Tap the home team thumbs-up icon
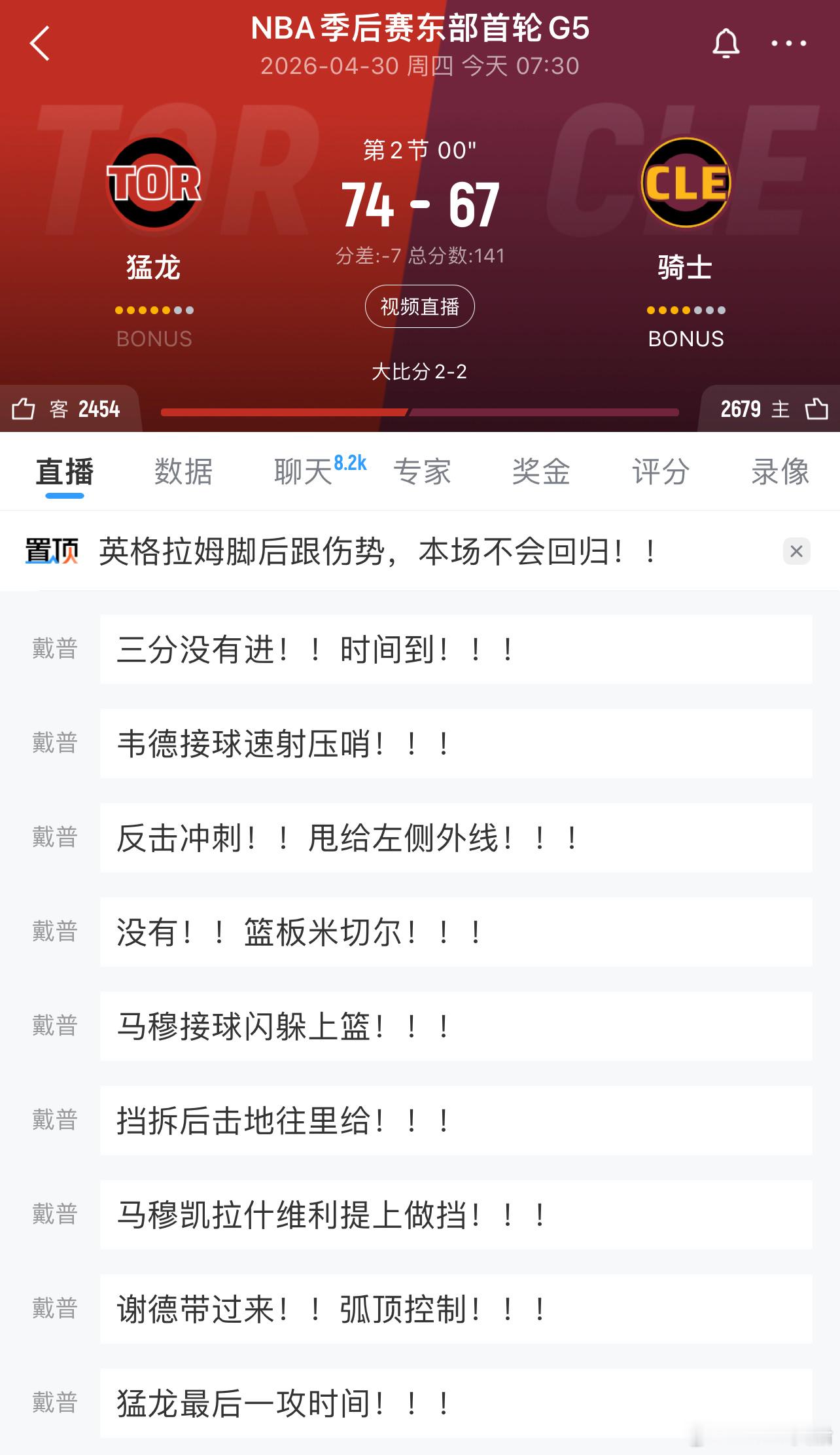The height and width of the screenshot is (1455, 840). coord(816,409)
